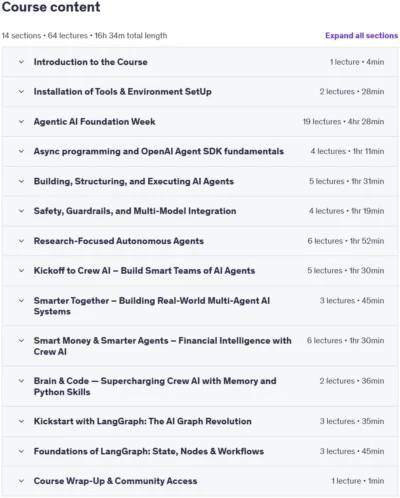Expand Smart Money & Smarter Agents section
The image size is (400, 498).
tap(200, 346)
